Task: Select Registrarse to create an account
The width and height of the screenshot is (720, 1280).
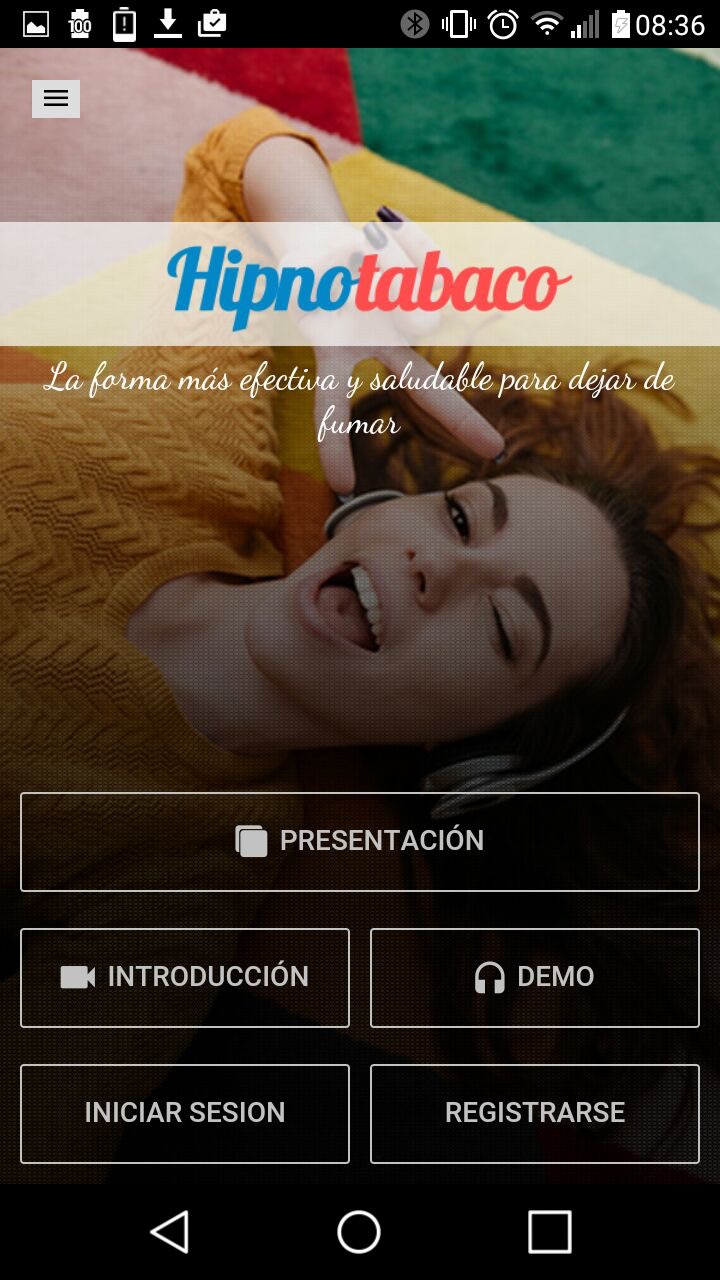Action: pyautogui.click(x=534, y=1113)
